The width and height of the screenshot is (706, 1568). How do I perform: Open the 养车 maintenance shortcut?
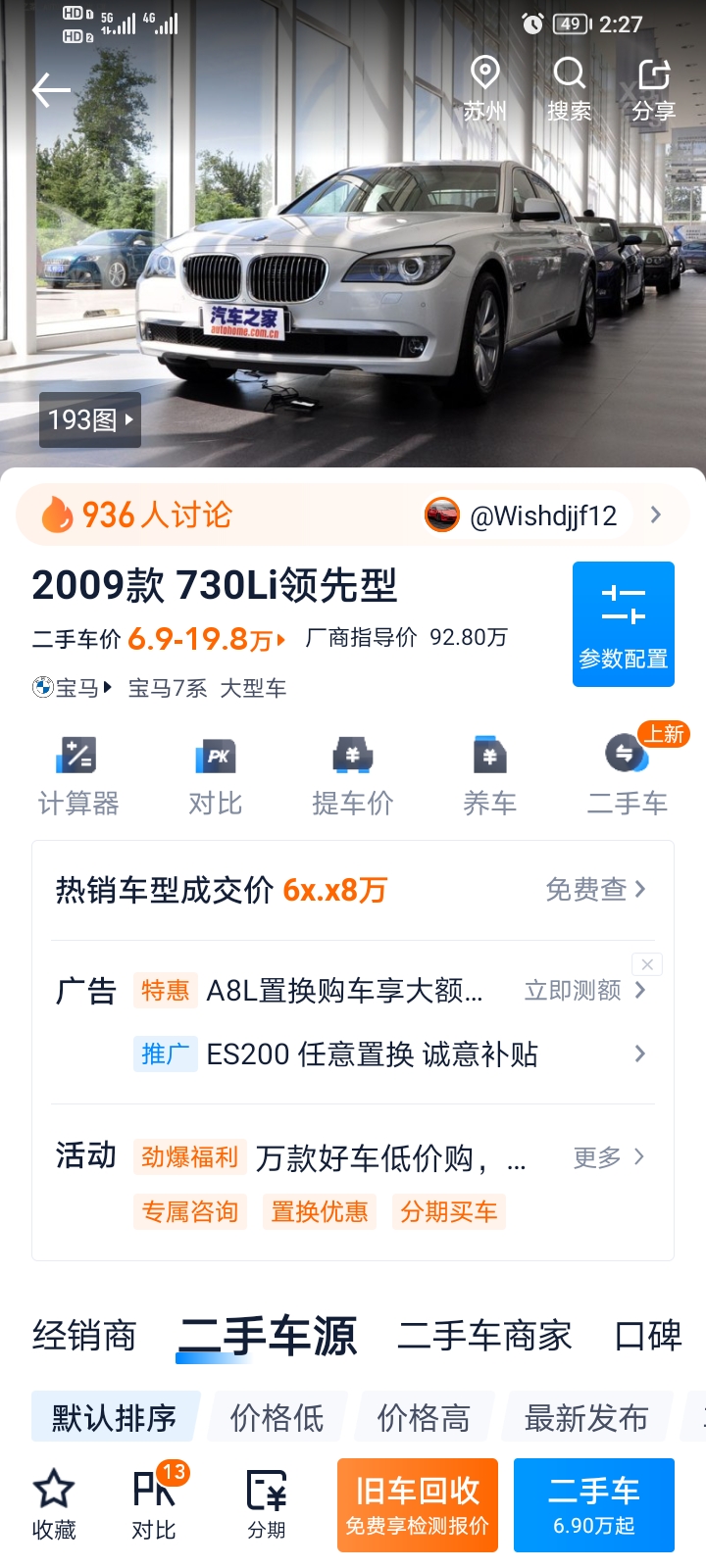click(x=490, y=776)
